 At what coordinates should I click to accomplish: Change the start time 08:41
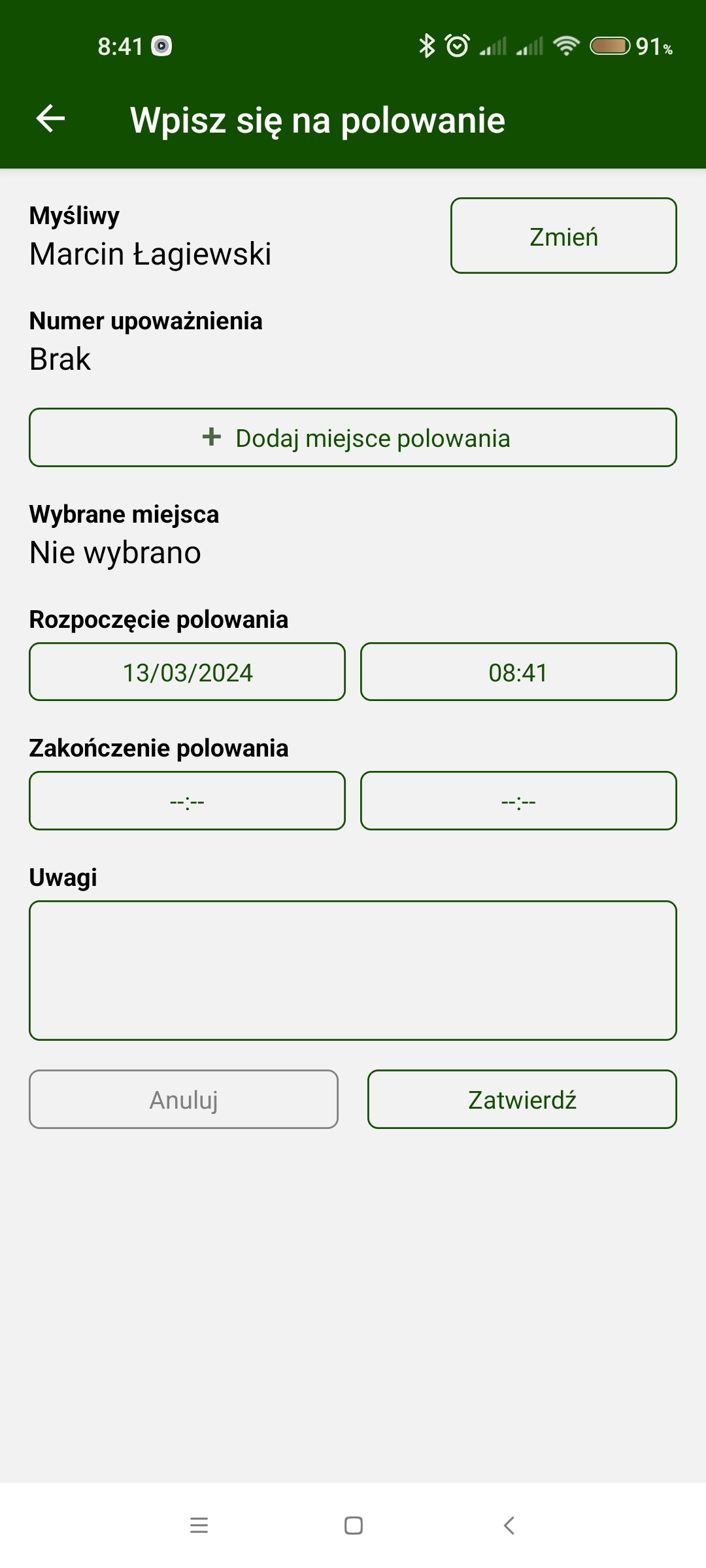click(x=518, y=672)
